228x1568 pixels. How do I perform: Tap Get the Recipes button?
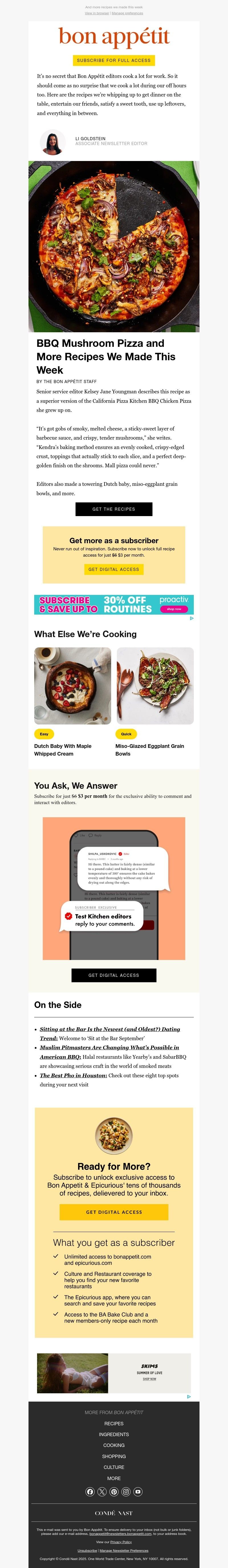click(114, 509)
